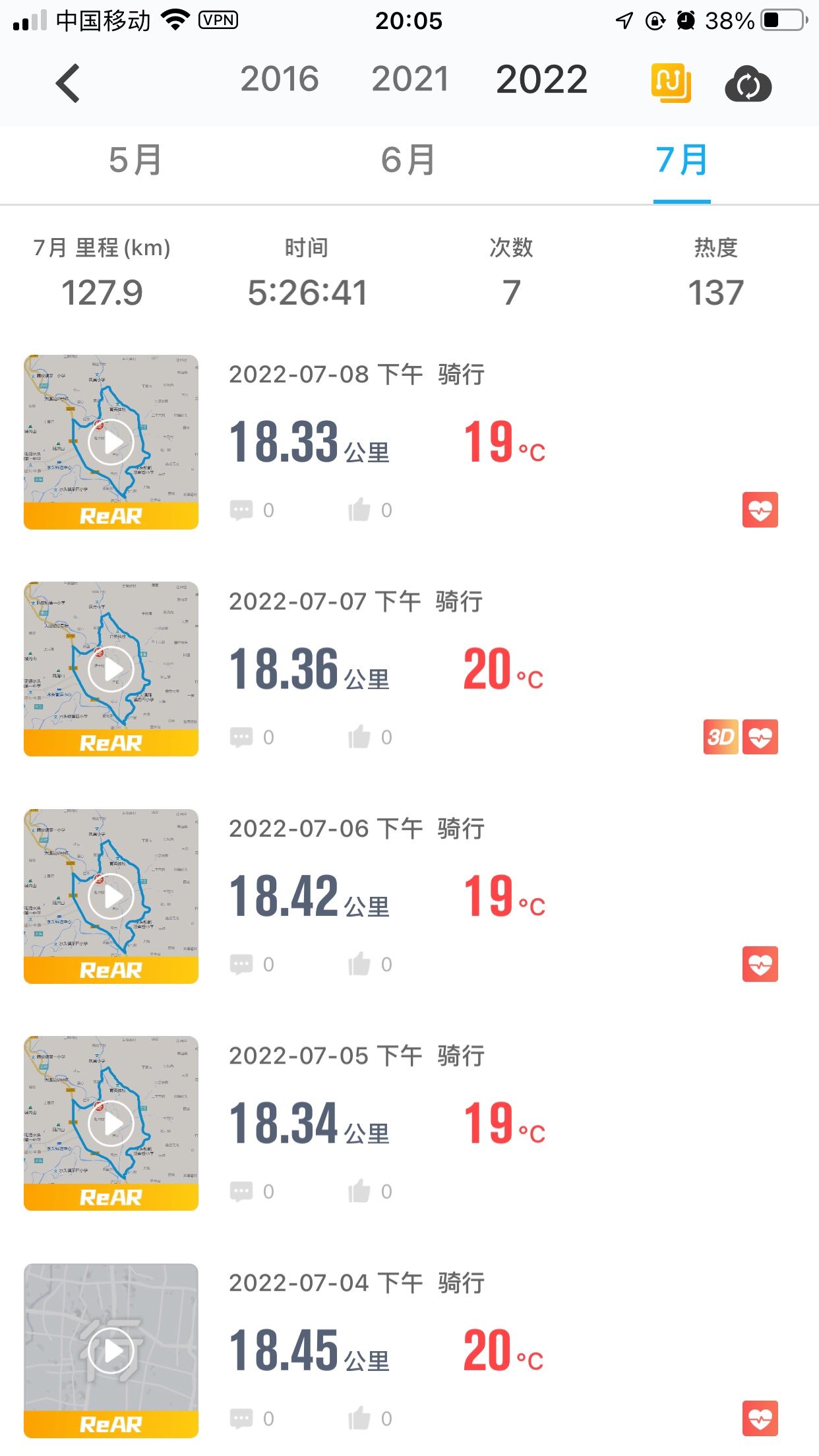Open the yellow route icon in header
Screen dimensions: 819x1456
(x=671, y=83)
